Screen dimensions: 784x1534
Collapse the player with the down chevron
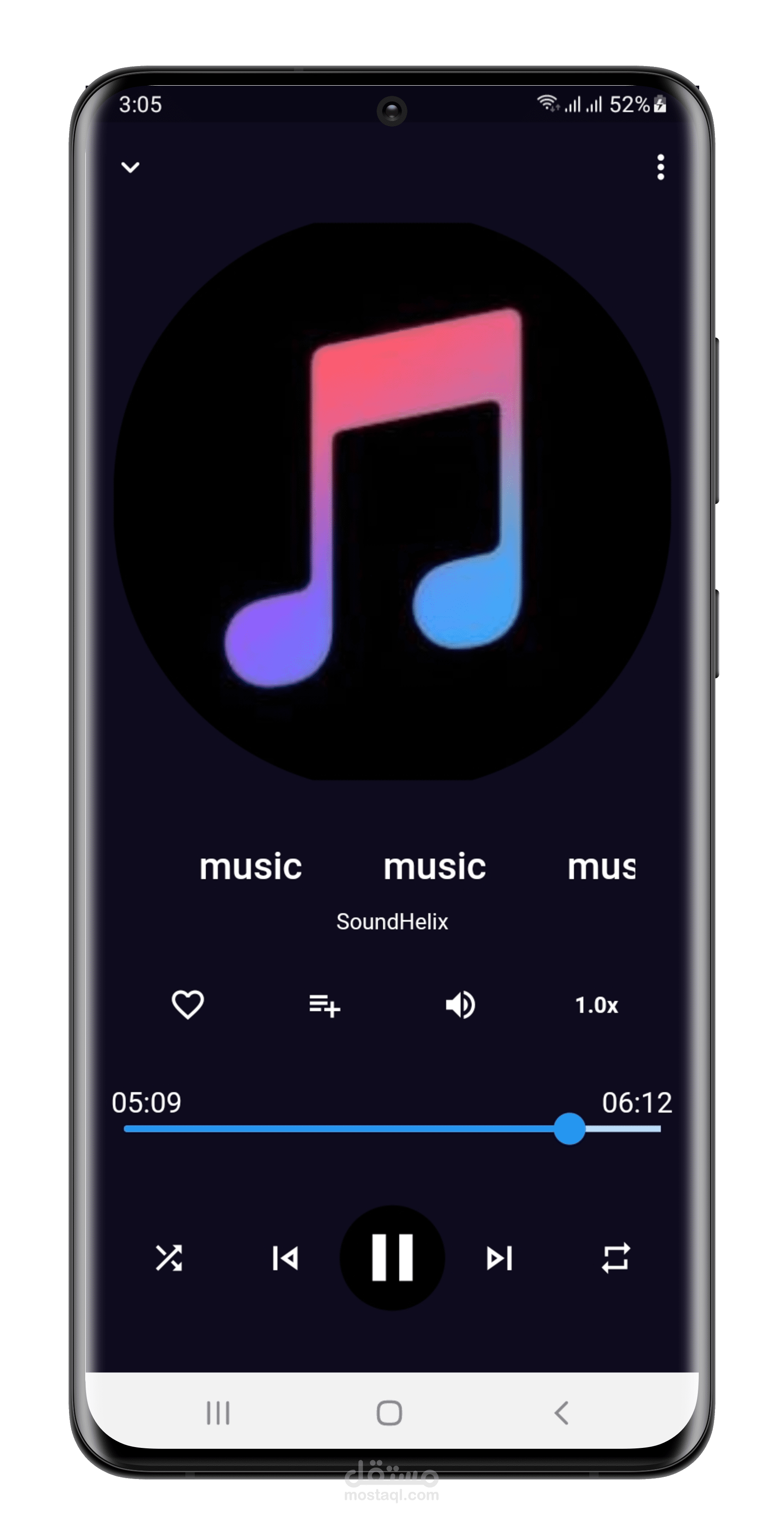coord(130,167)
